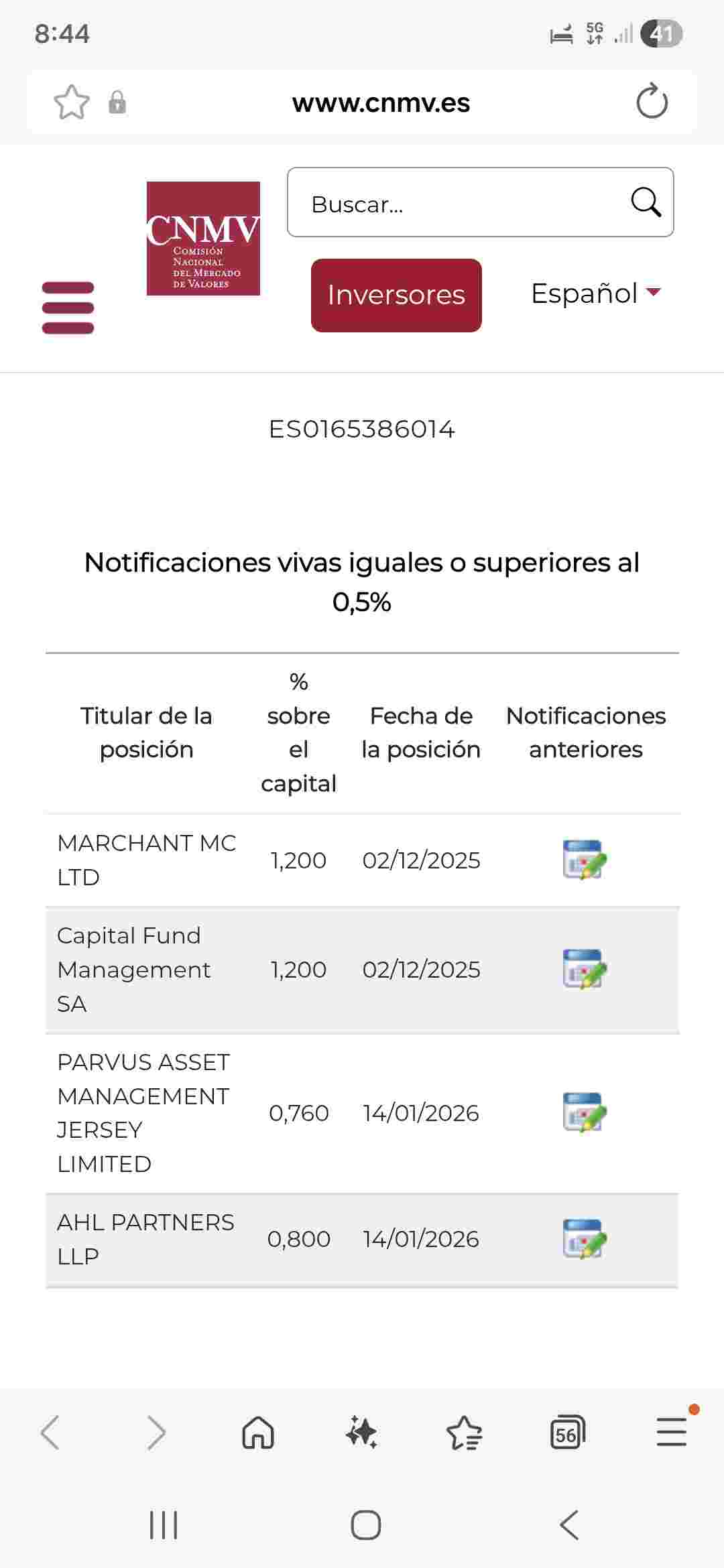The height and width of the screenshot is (1568, 724).
Task: Open the CNMV logo home link
Action: 203,239
